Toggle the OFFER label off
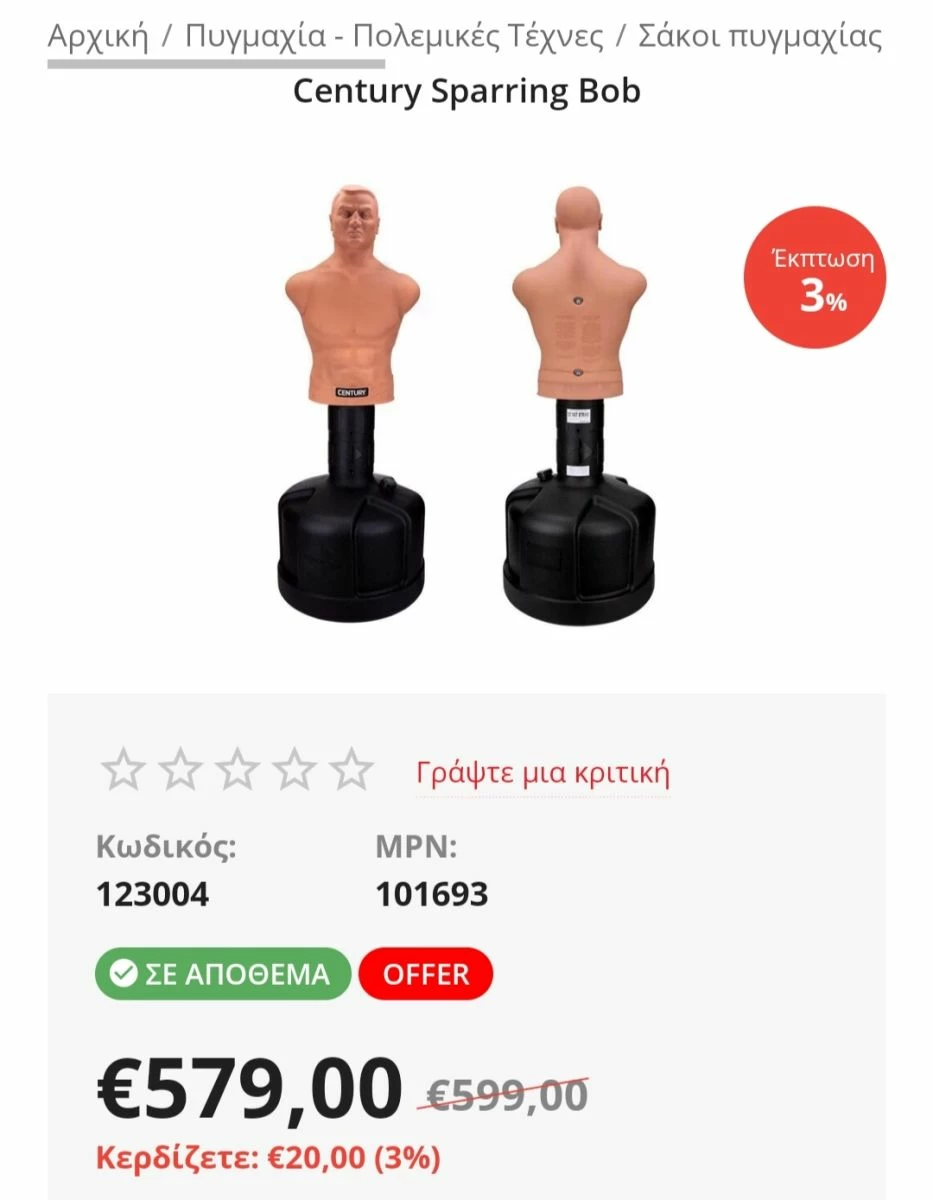 426,973
